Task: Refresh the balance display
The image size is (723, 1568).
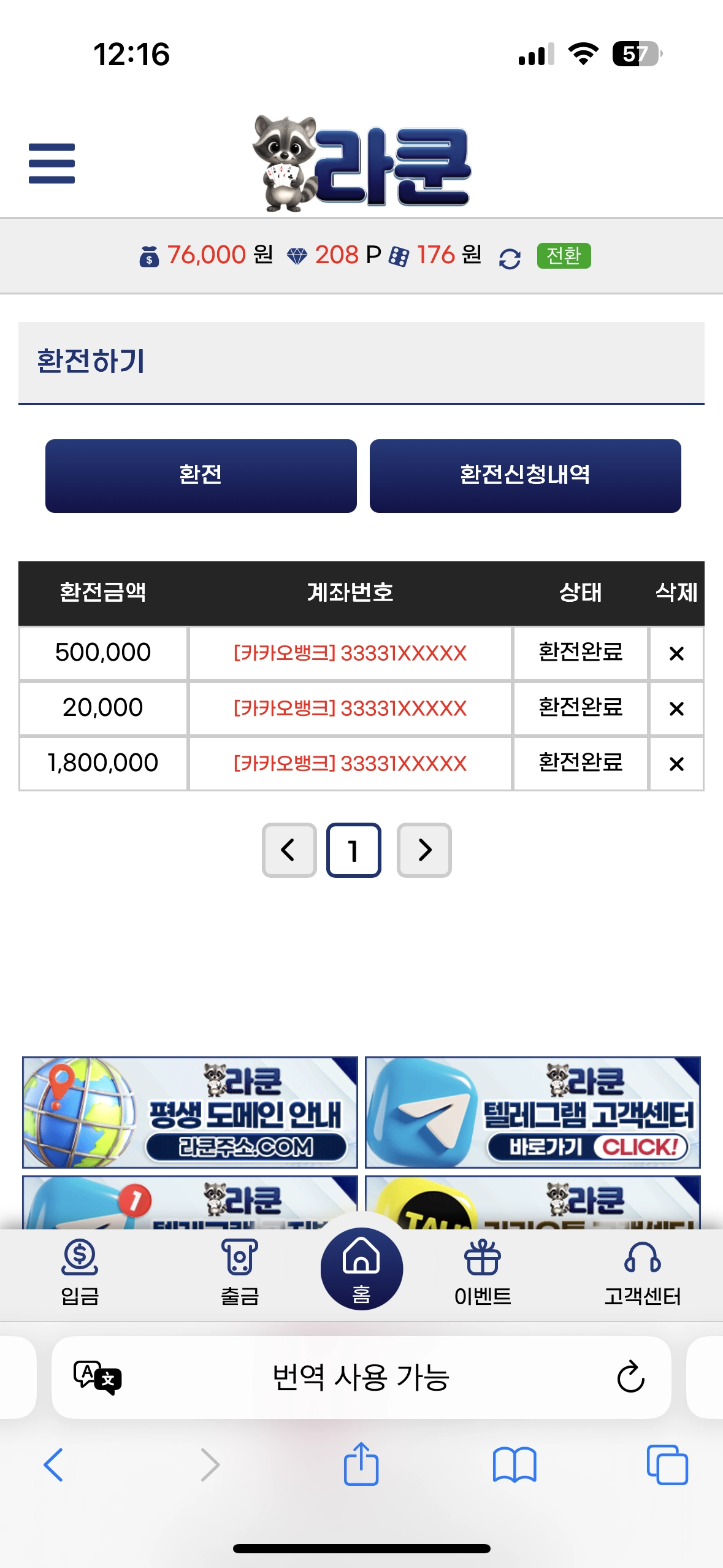Action: tap(510, 258)
